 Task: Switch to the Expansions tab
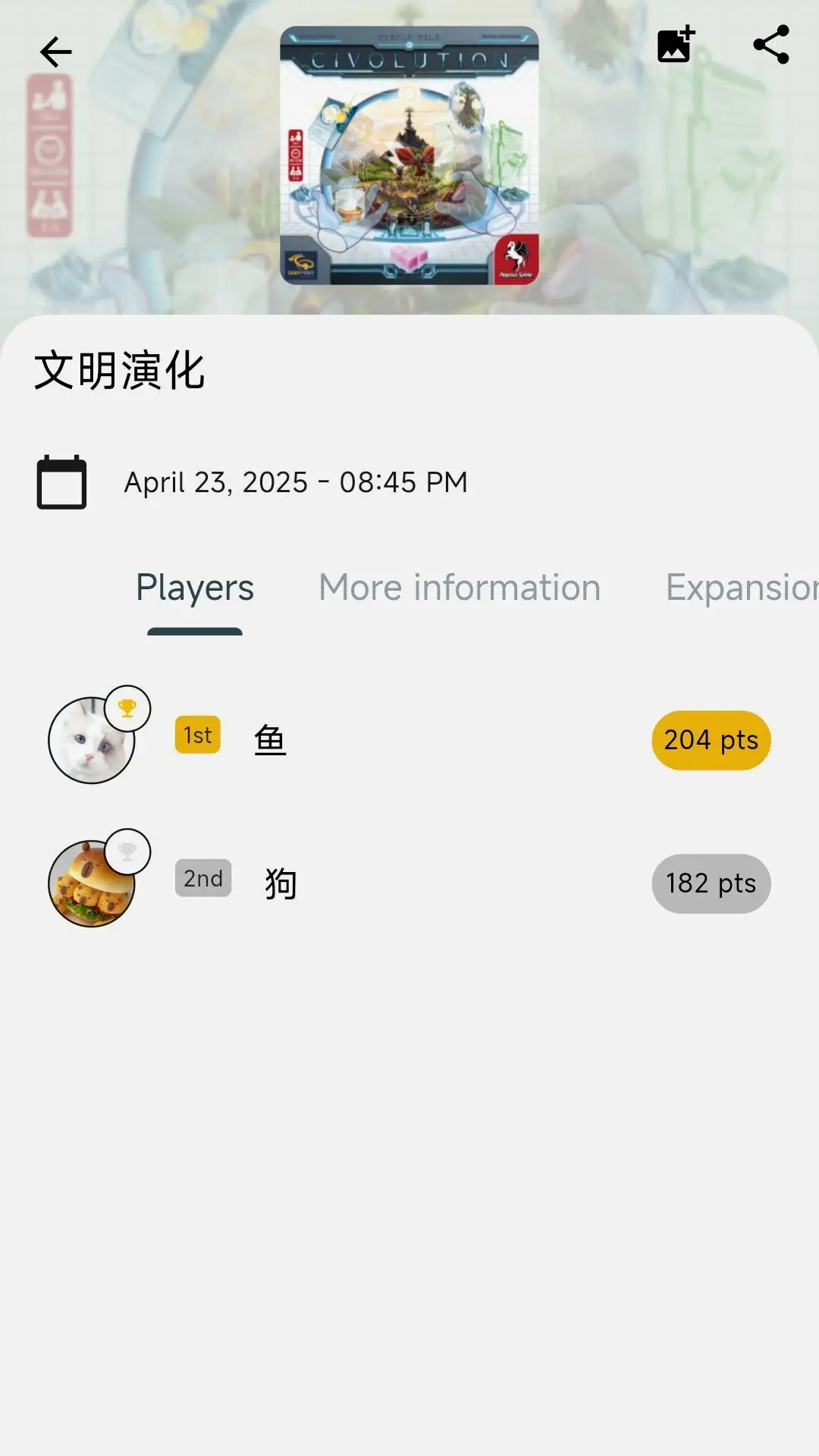click(741, 588)
